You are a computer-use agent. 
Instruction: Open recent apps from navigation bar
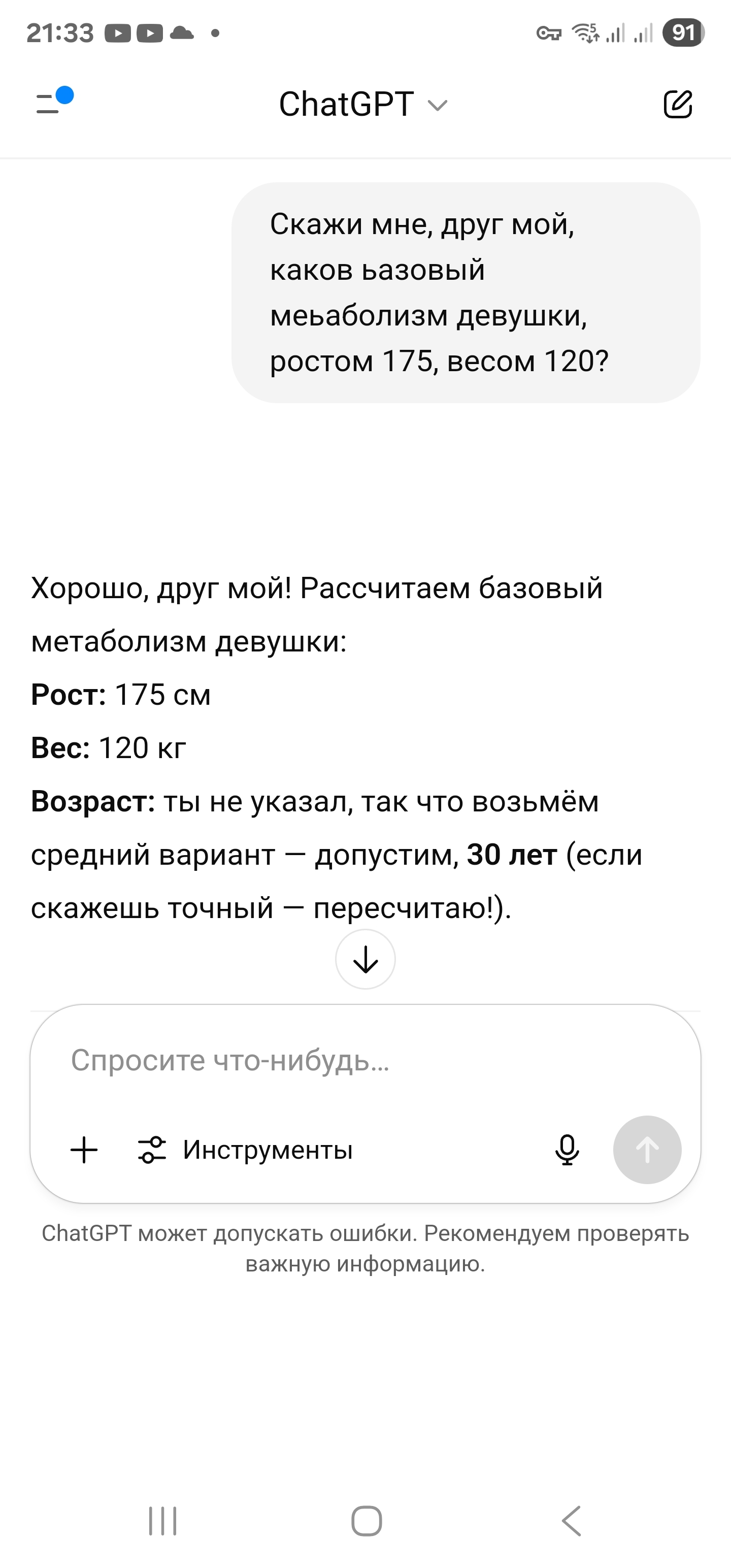(x=162, y=1521)
